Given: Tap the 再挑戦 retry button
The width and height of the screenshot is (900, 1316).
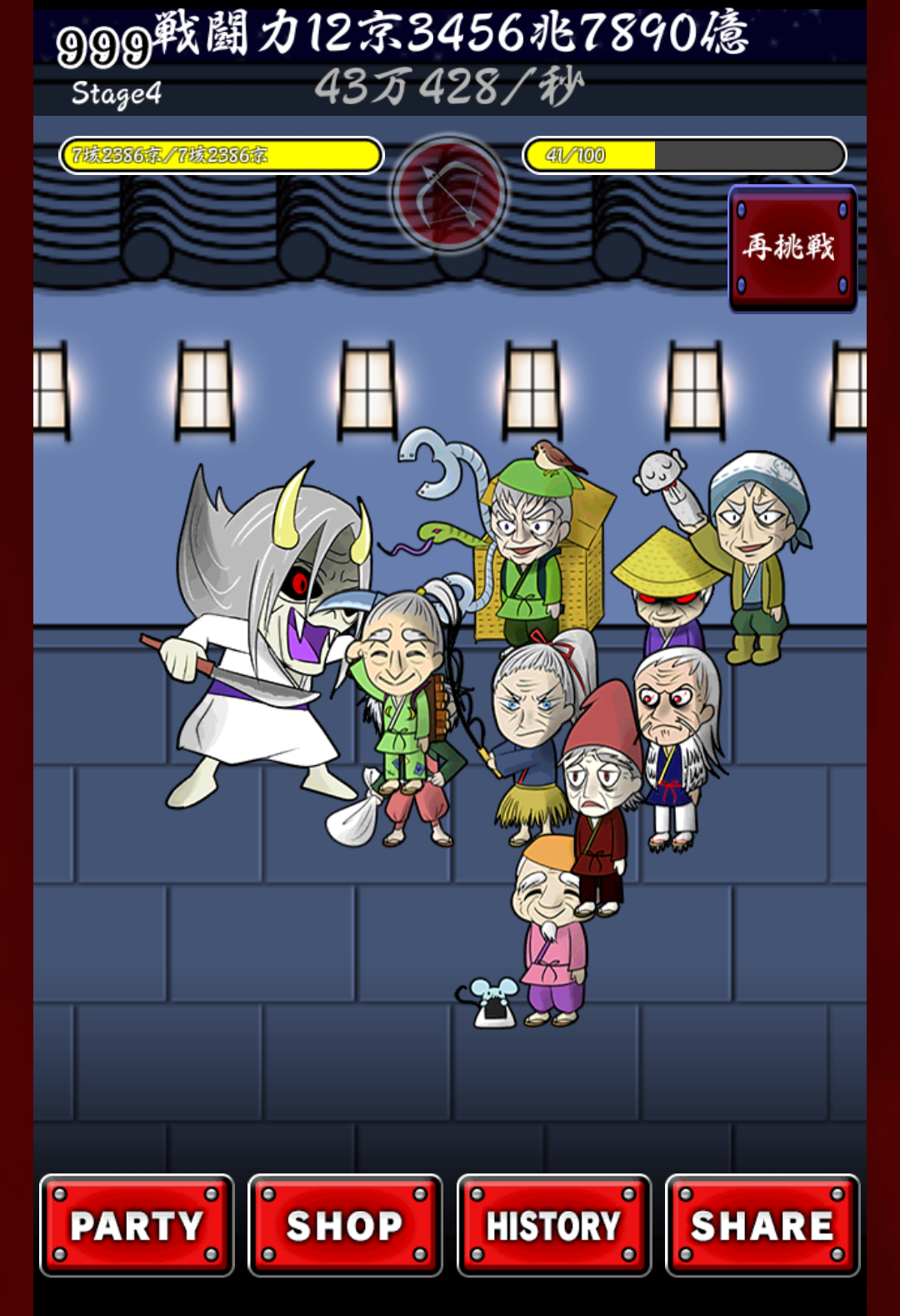Looking at the screenshot, I should (x=792, y=248).
